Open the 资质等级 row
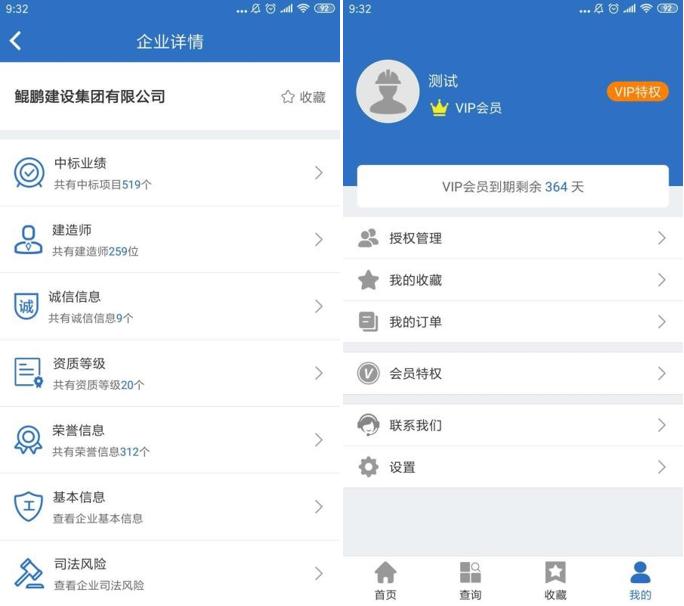 [170, 373]
